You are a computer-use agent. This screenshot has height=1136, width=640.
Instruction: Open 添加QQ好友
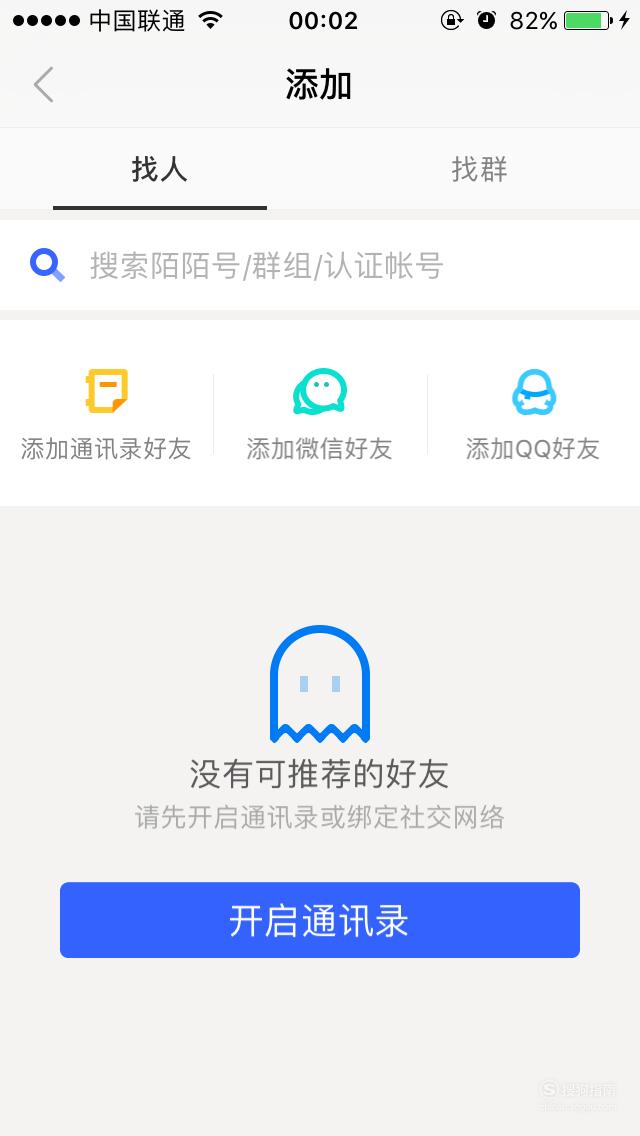click(x=533, y=414)
